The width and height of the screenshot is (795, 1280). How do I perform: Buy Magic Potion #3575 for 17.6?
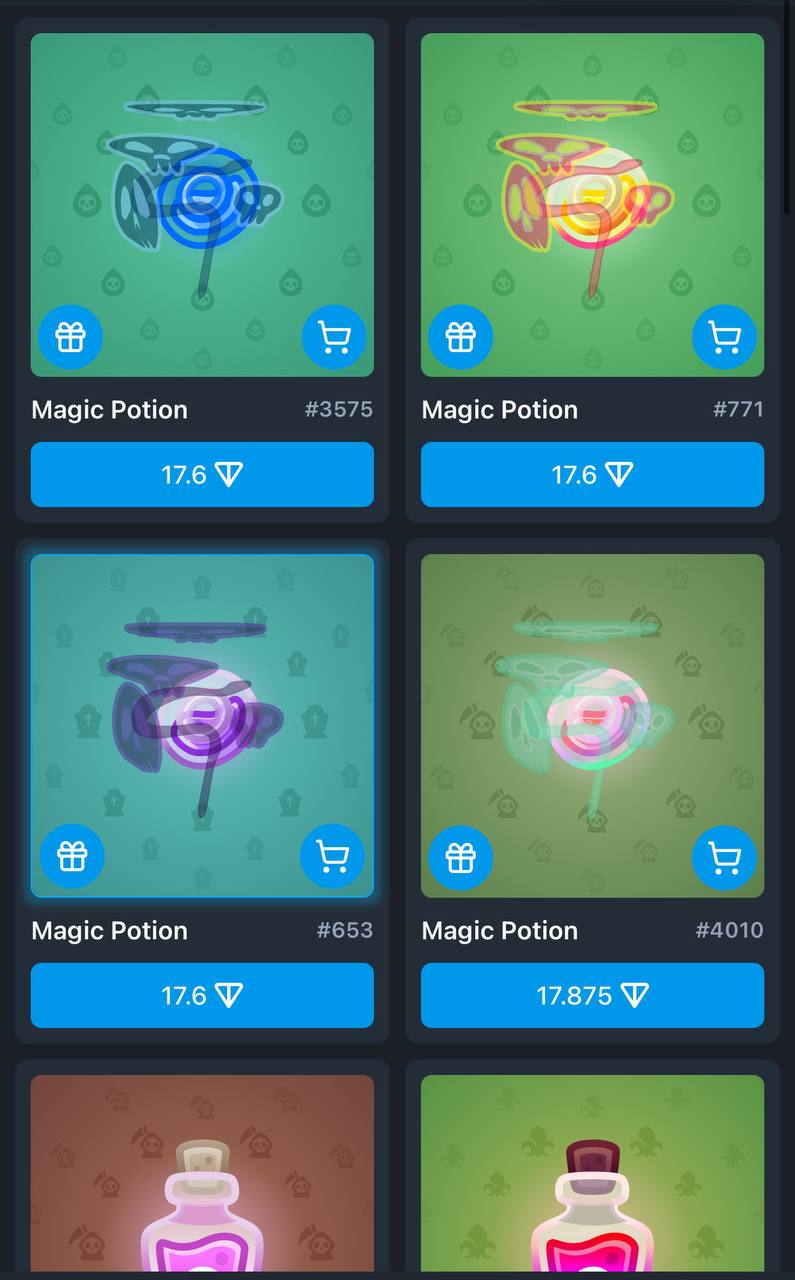coord(202,474)
